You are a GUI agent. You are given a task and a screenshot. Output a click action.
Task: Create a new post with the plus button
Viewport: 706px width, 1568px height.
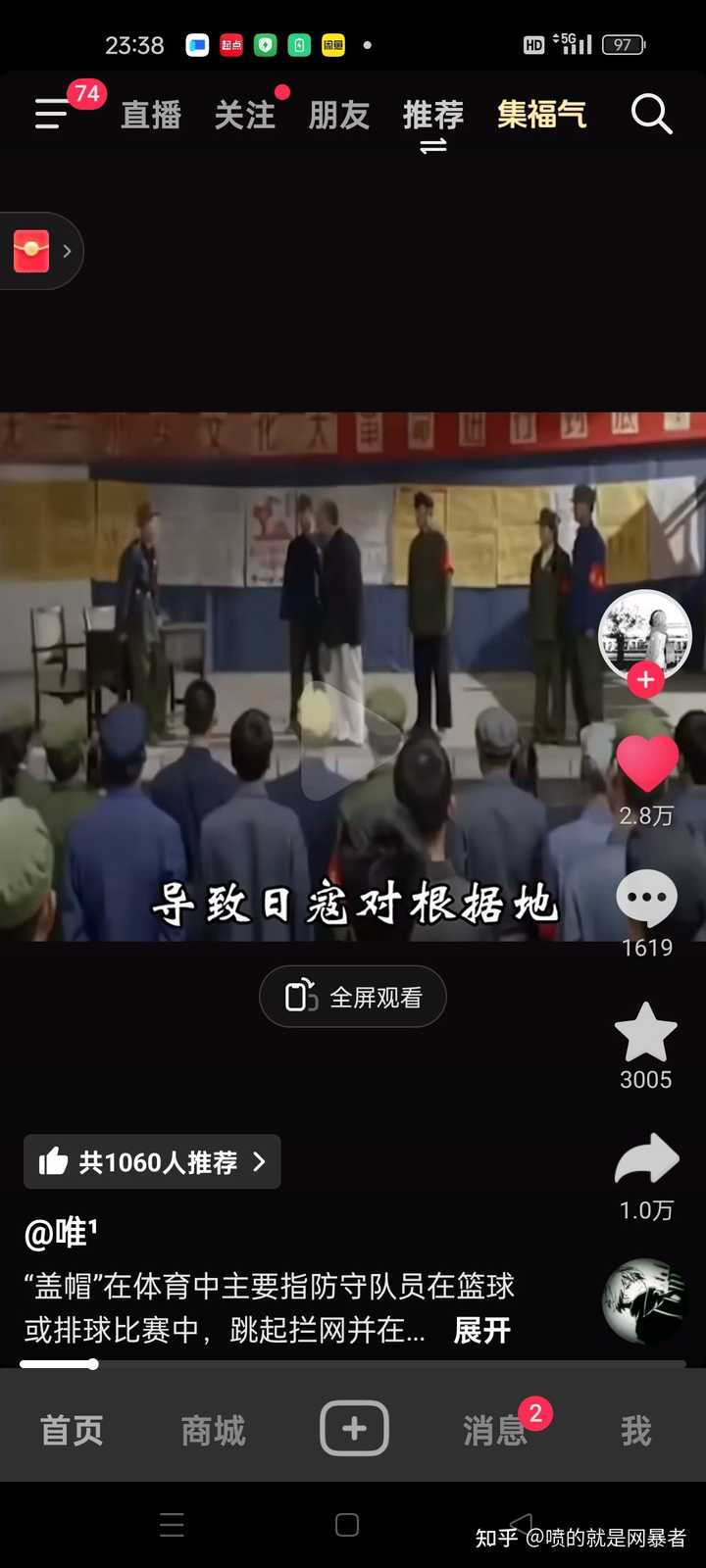point(354,1429)
